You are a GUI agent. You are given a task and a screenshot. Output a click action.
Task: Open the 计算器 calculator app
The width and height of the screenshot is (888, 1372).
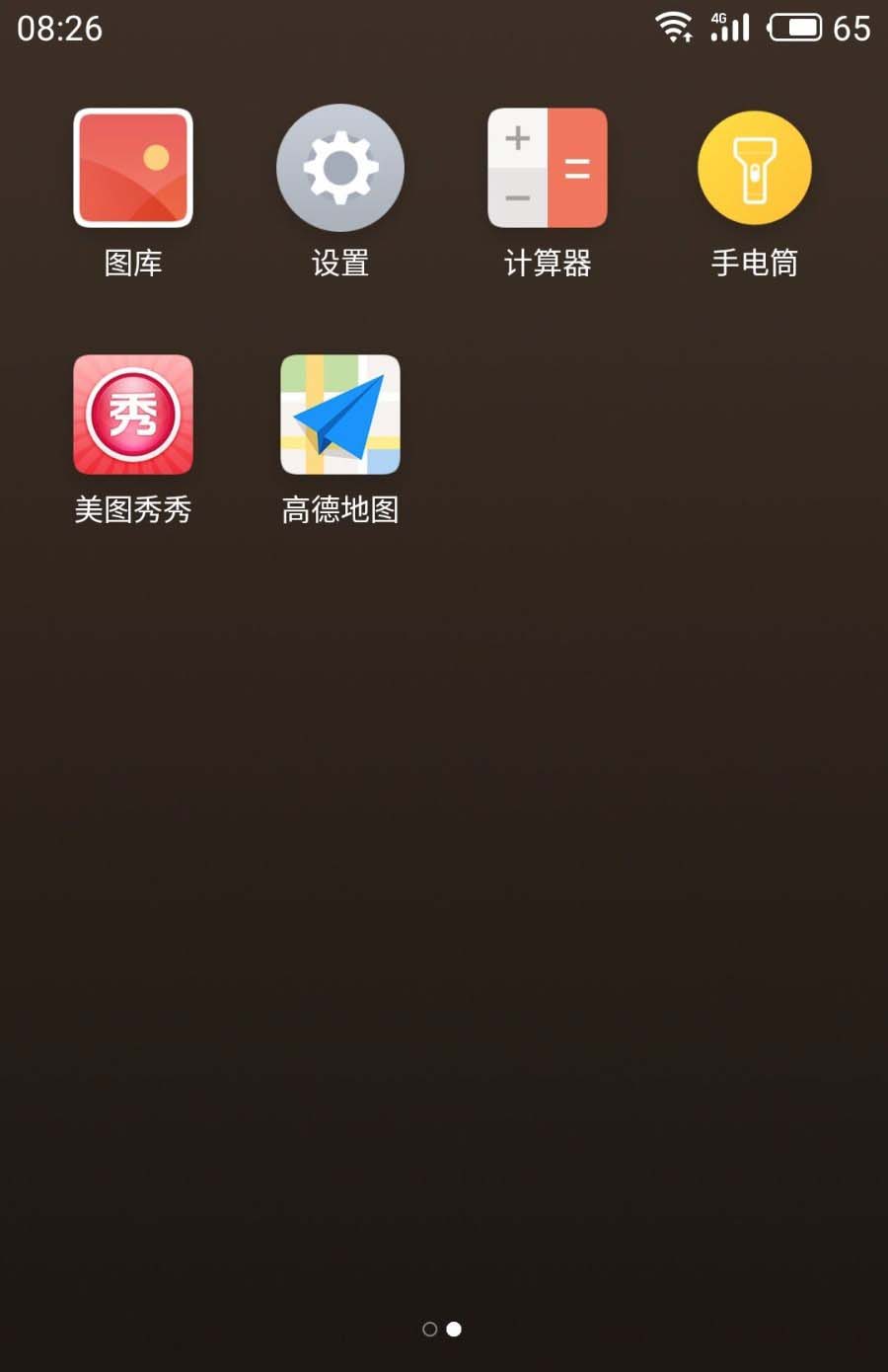pyautogui.click(x=548, y=168)
